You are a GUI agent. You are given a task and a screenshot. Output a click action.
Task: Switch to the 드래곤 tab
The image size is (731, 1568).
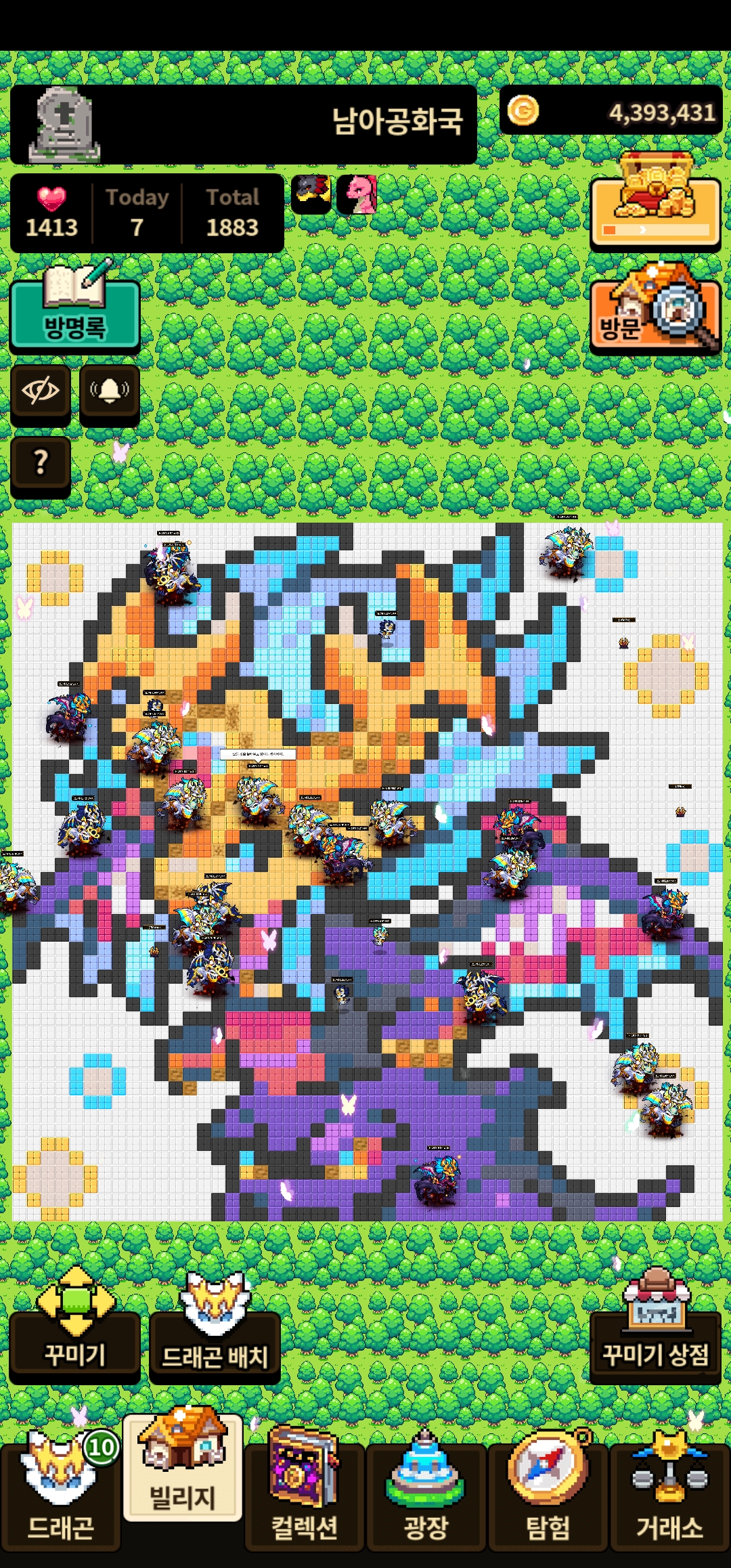[61, 1496]
